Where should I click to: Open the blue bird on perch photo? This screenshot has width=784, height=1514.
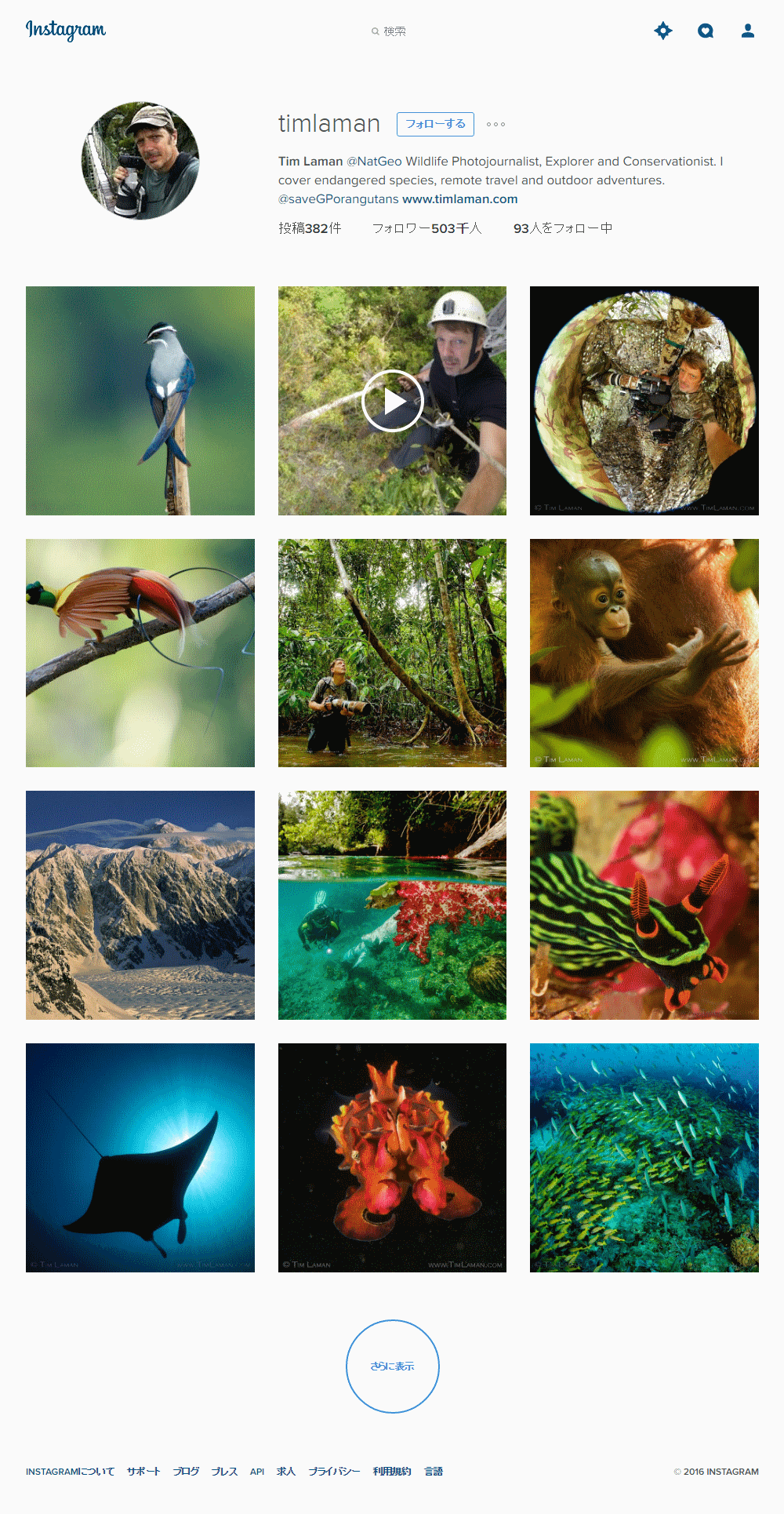(x=140, y=401)
